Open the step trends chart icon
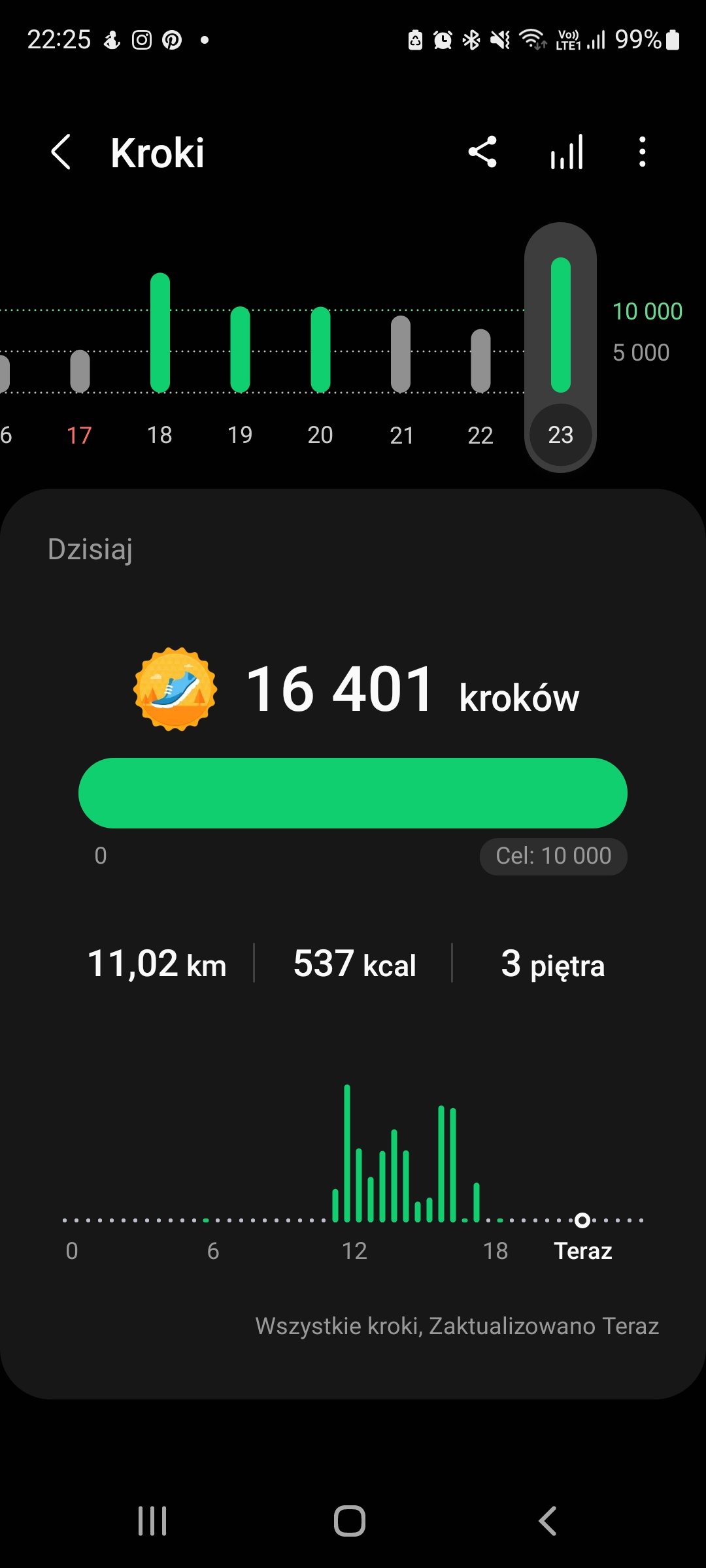Viewport: 706px width, 1568px height. click(566, 153)
